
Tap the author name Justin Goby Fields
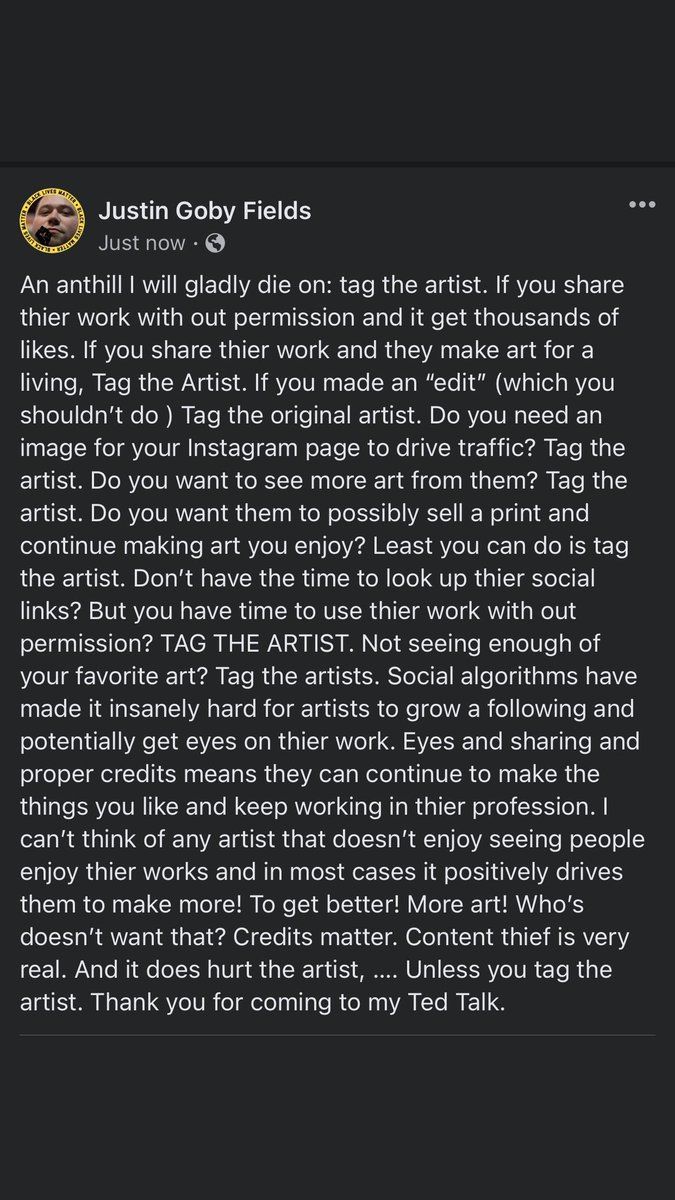204,211
